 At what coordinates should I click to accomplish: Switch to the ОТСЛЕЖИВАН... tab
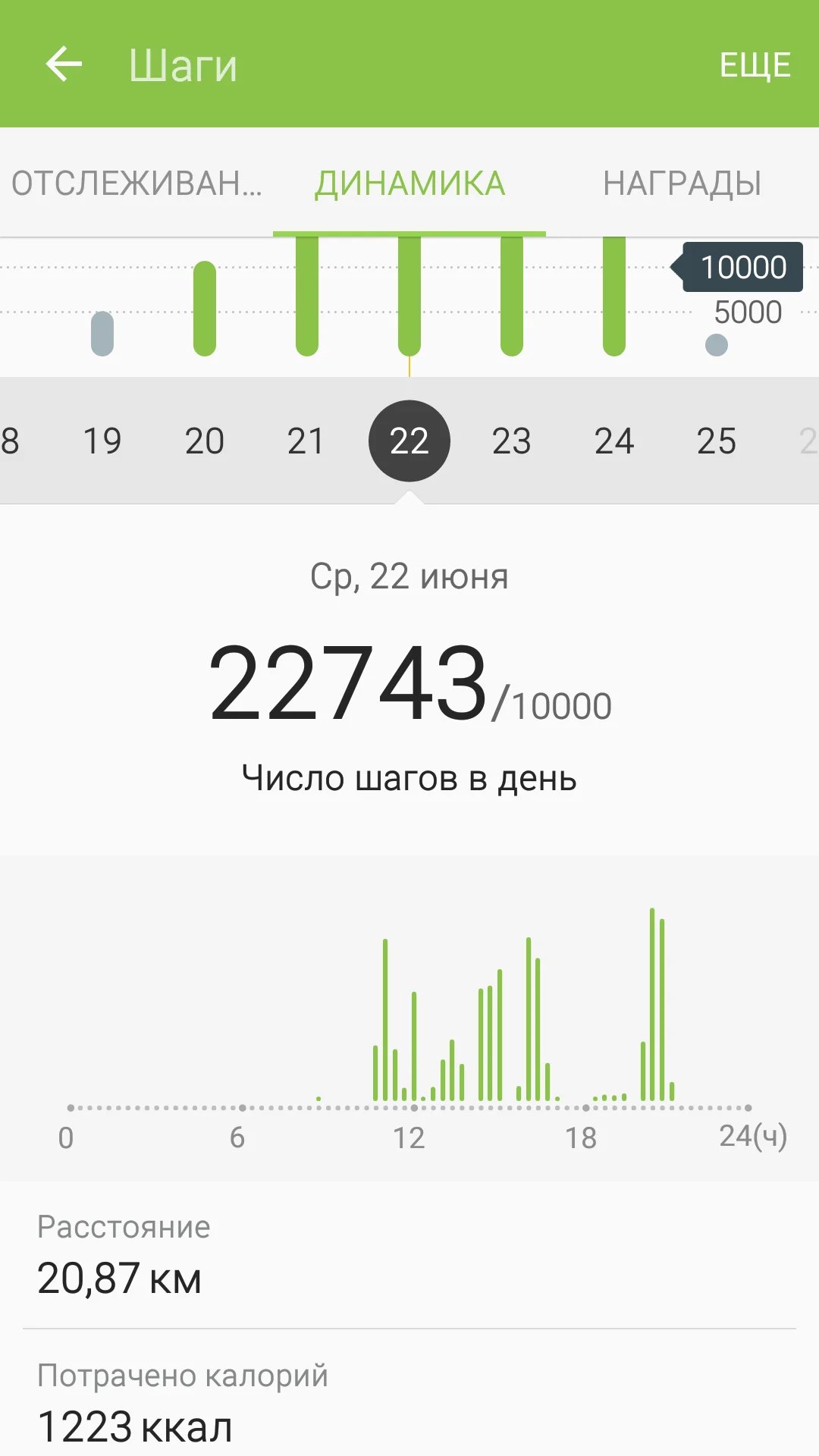tap(136, 184)
